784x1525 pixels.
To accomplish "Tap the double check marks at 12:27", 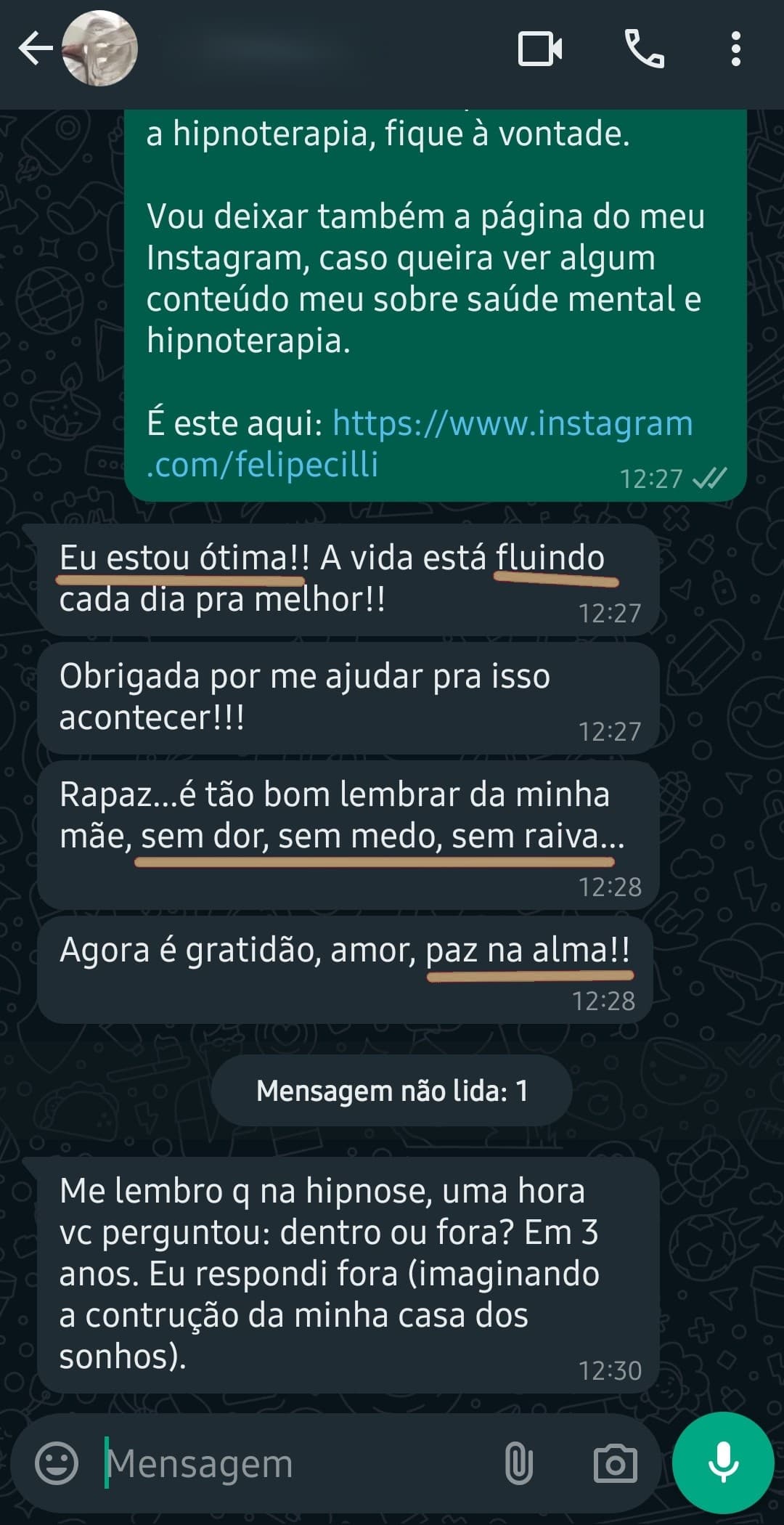I will (708, 478).
